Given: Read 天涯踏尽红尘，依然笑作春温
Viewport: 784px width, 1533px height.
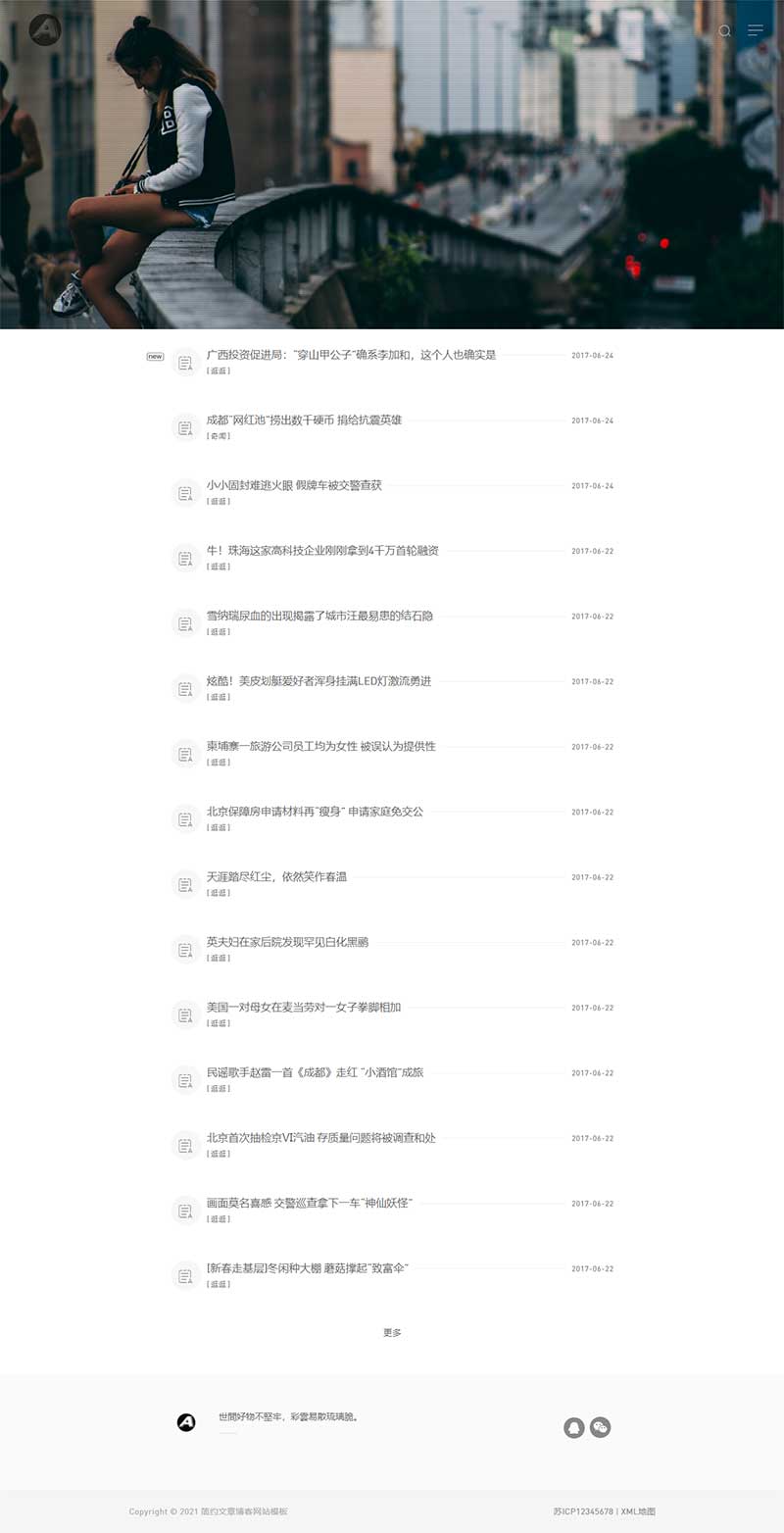Looking at the screenshot, I should (x=276, y=876).
